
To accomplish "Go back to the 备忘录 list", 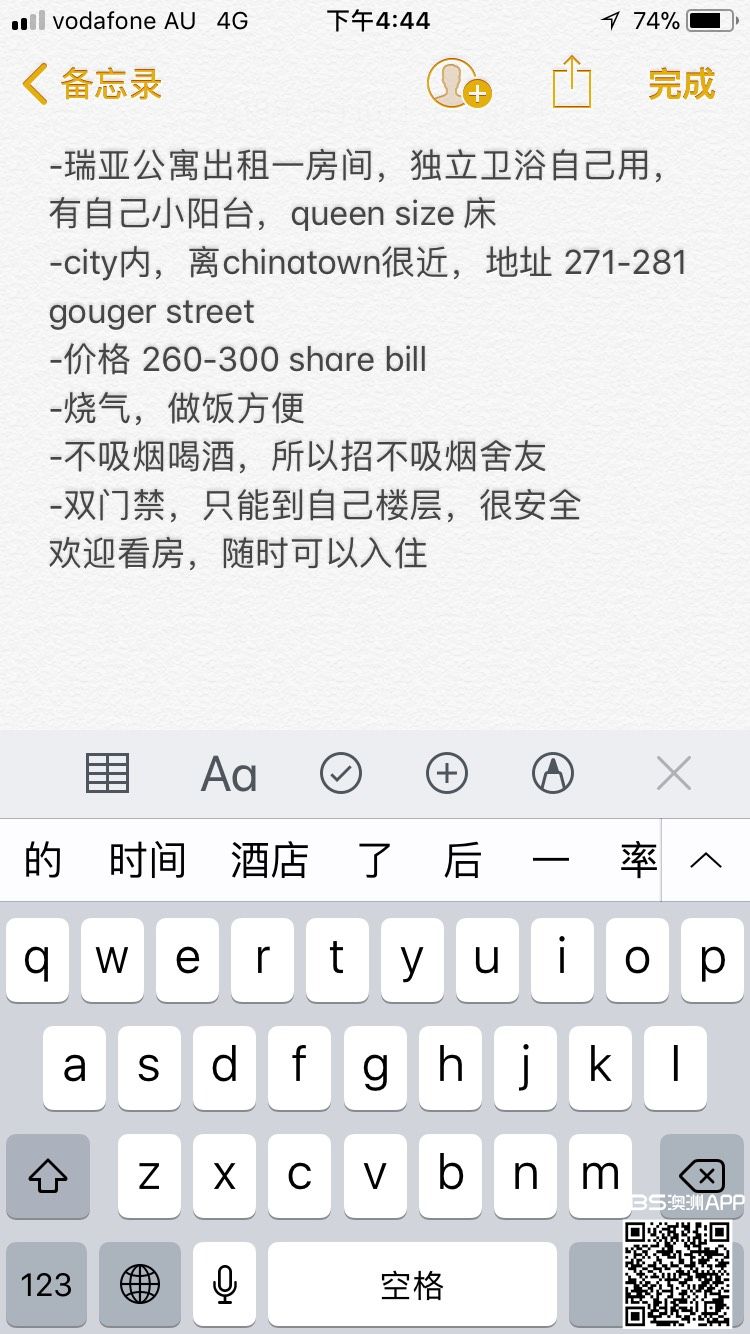I will pos(91,84).
